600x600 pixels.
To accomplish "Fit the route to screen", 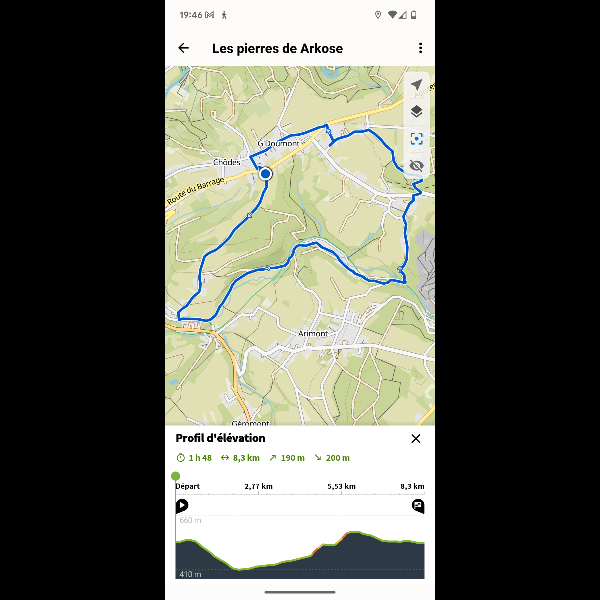I will click(417, 139).
